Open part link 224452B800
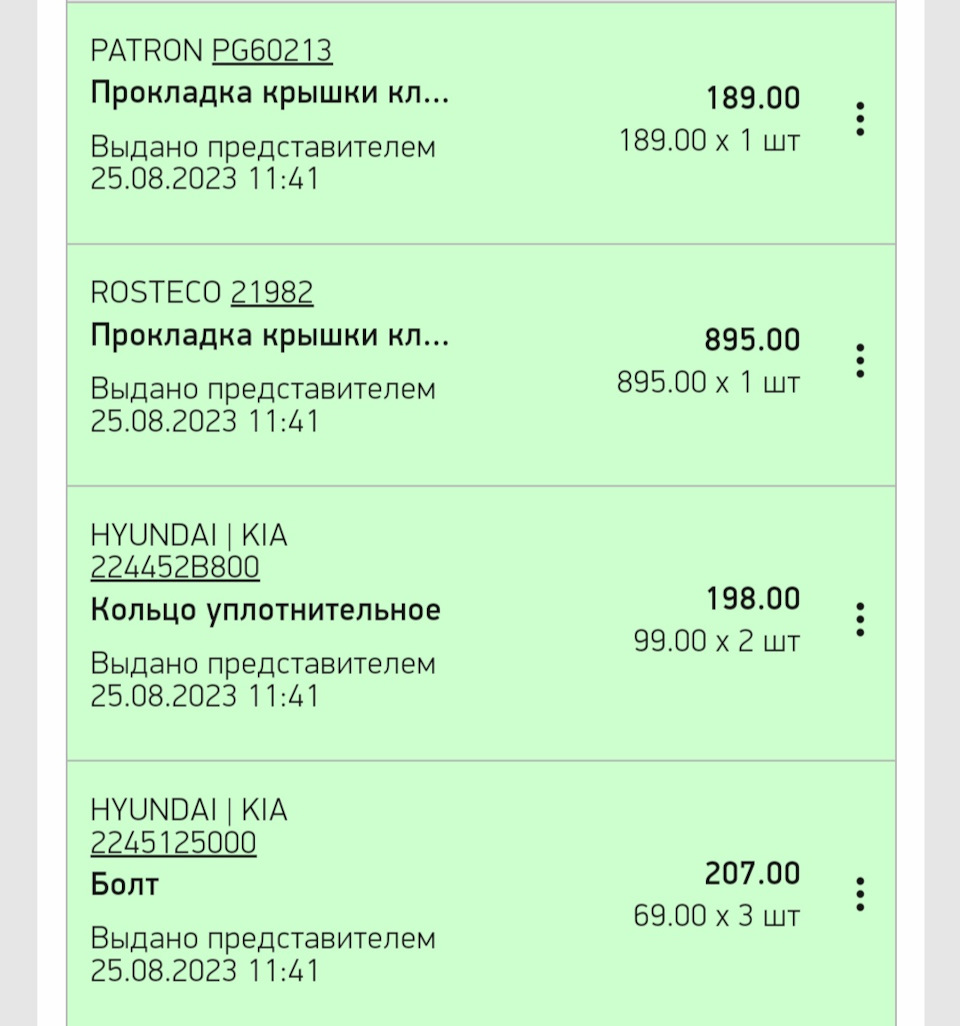960x1026 pixels. (x=173, y=565)
